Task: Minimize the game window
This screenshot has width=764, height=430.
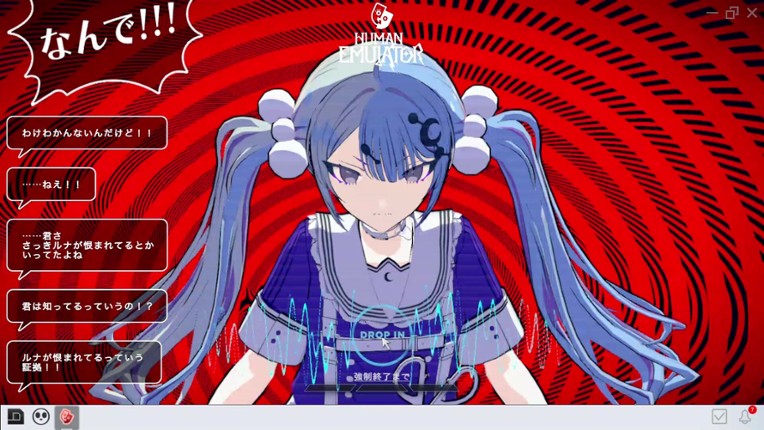Action: 712,12
